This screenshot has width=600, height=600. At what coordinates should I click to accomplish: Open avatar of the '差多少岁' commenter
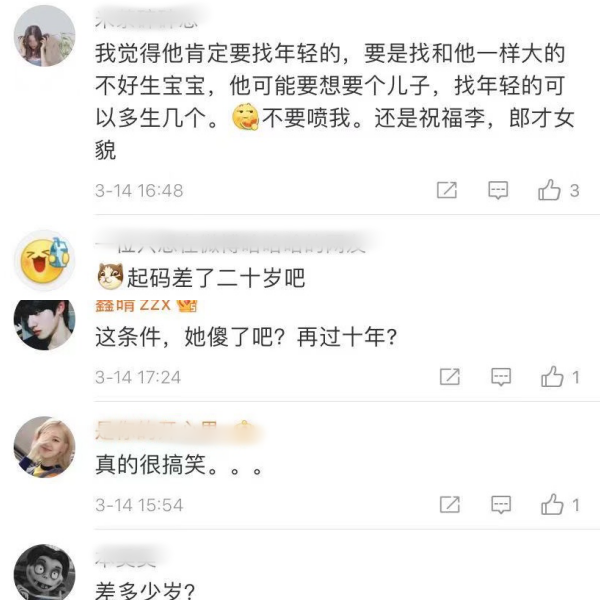[x=44, y=572]
